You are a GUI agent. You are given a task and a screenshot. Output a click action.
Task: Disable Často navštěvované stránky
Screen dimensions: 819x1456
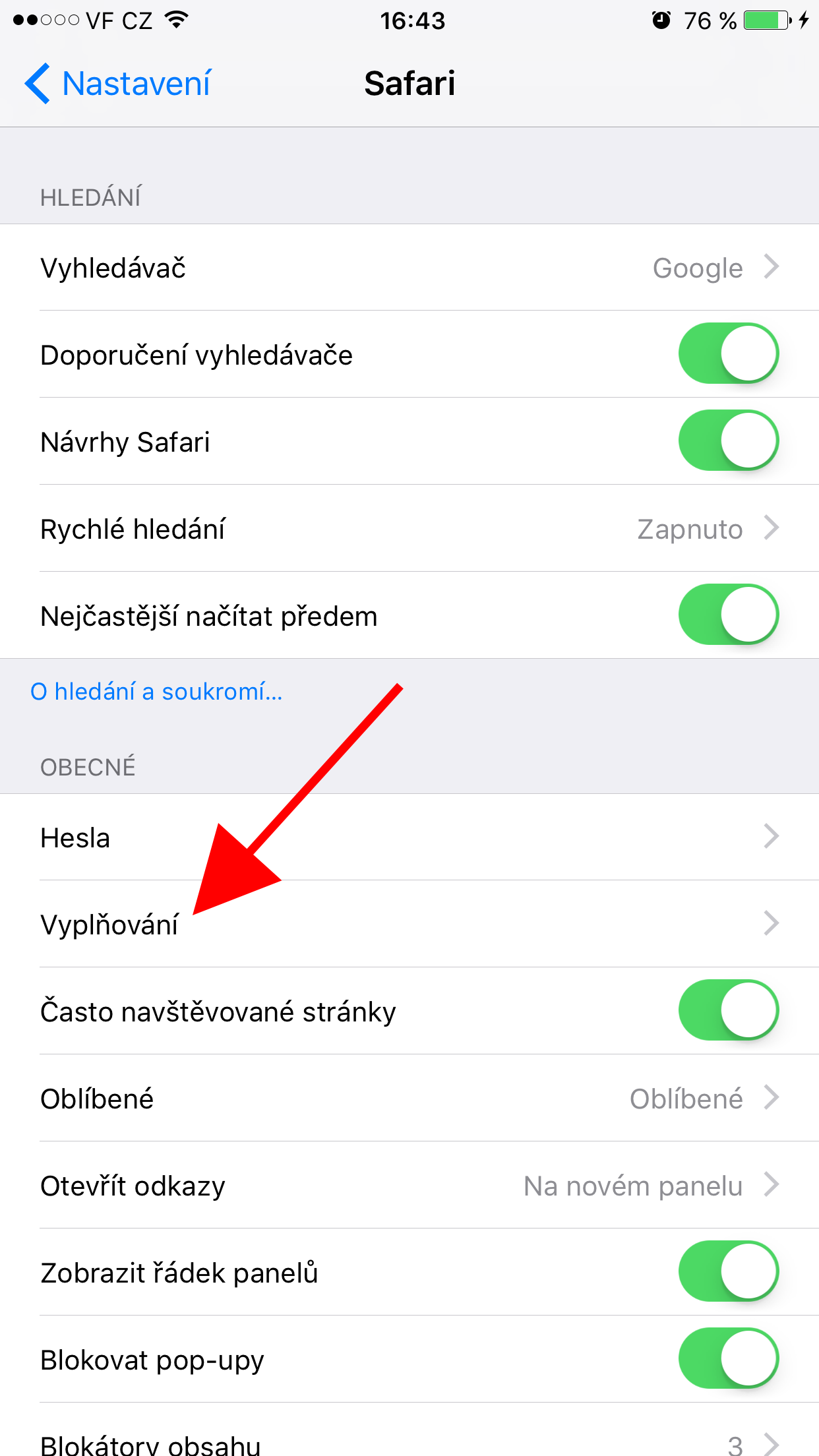click(x=728, y=1010)
